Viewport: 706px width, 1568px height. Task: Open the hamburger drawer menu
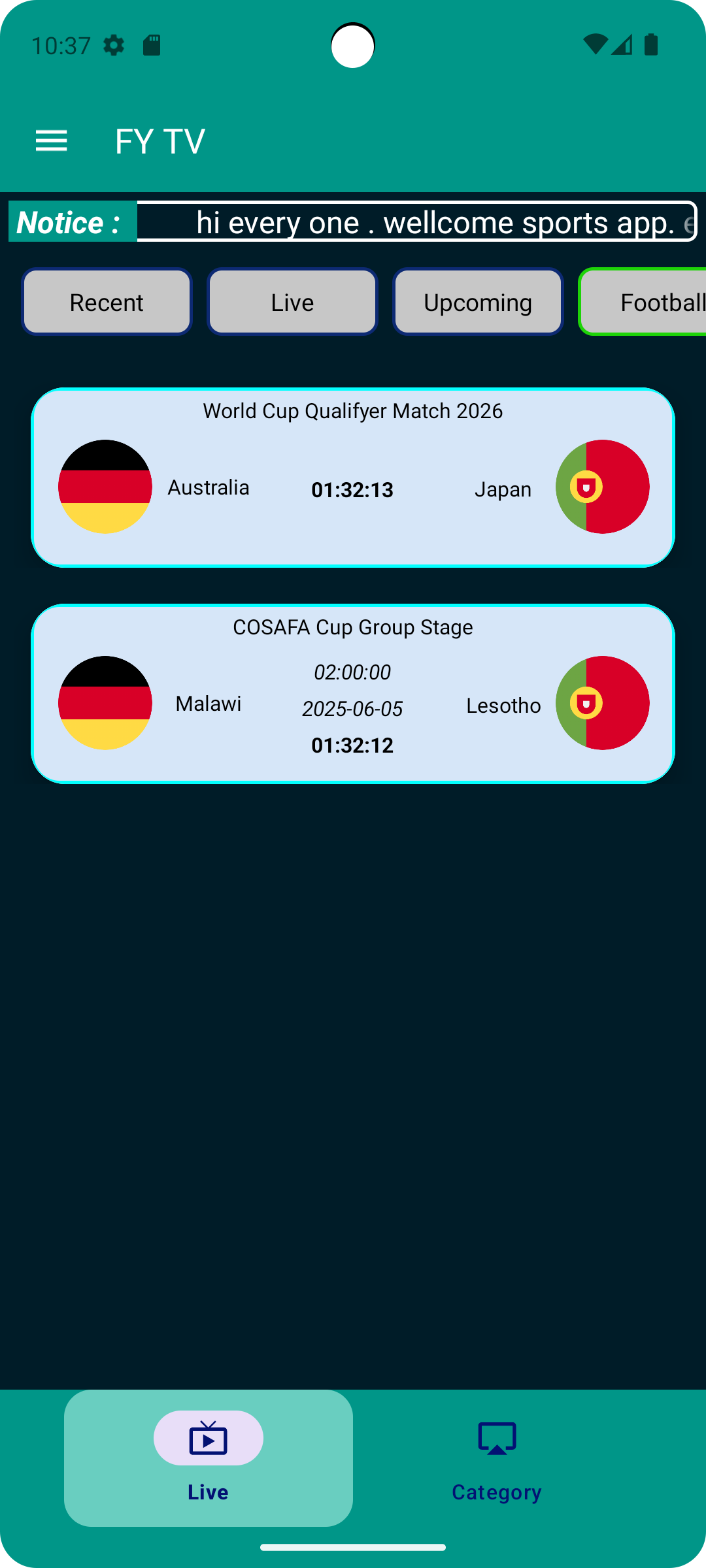pos(51,140)
